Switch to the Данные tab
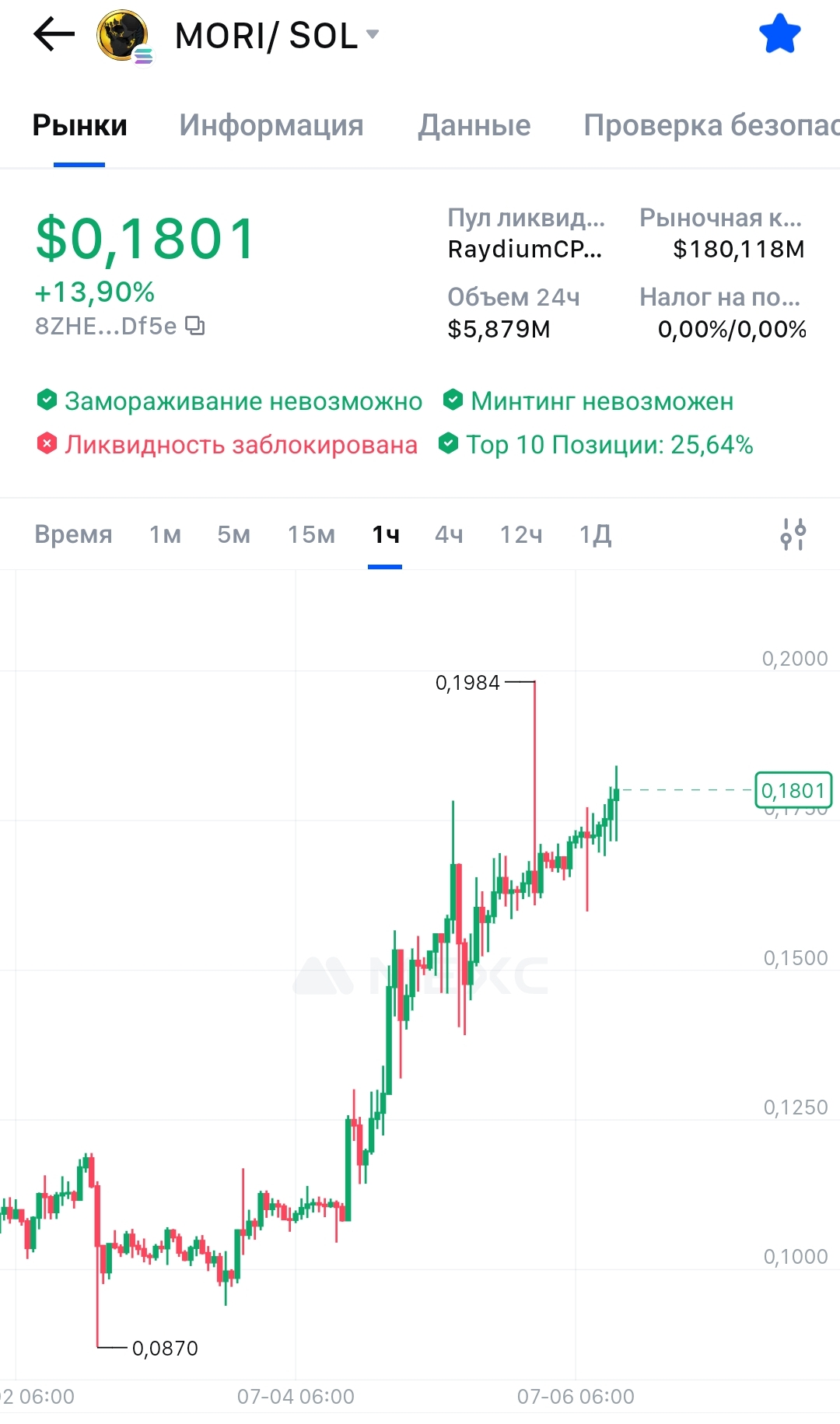This screenshot has width=840, height=1424. [474, 125]
